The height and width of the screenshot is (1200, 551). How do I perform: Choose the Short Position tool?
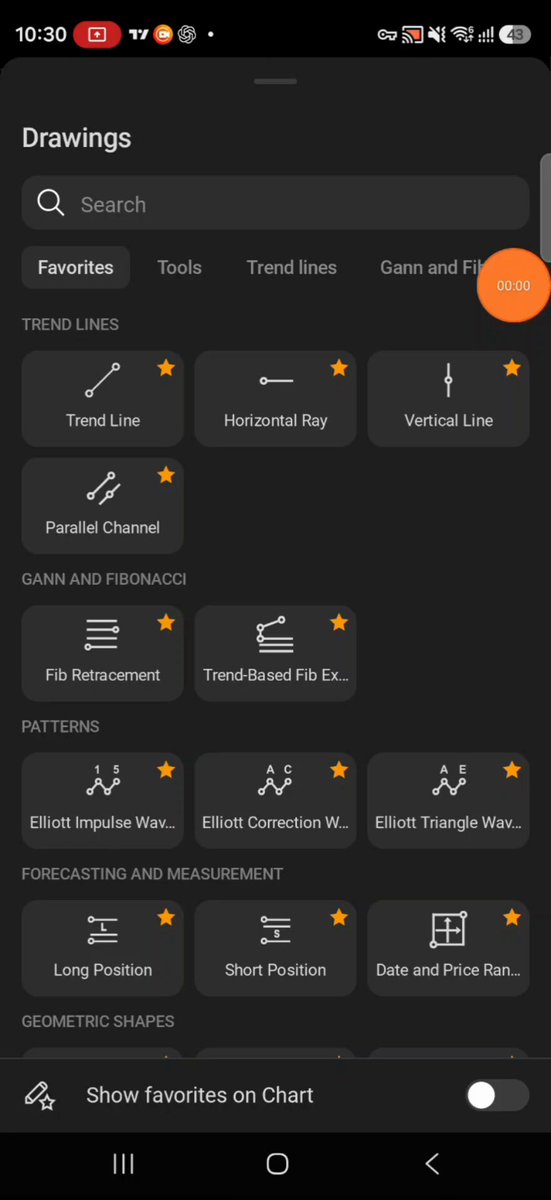pyautogui.click(x=275, y=948)
